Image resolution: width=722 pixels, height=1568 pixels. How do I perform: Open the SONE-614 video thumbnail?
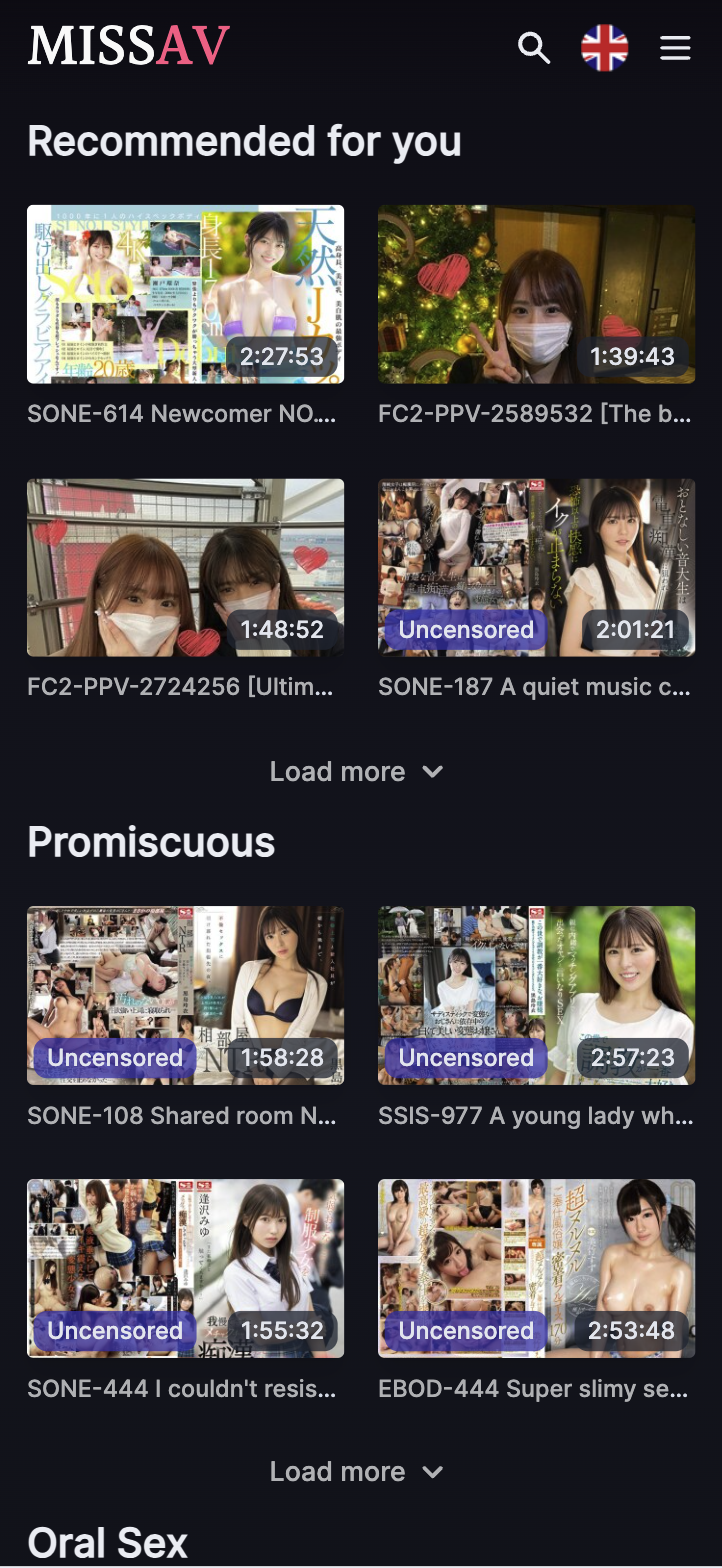(185, 294)
